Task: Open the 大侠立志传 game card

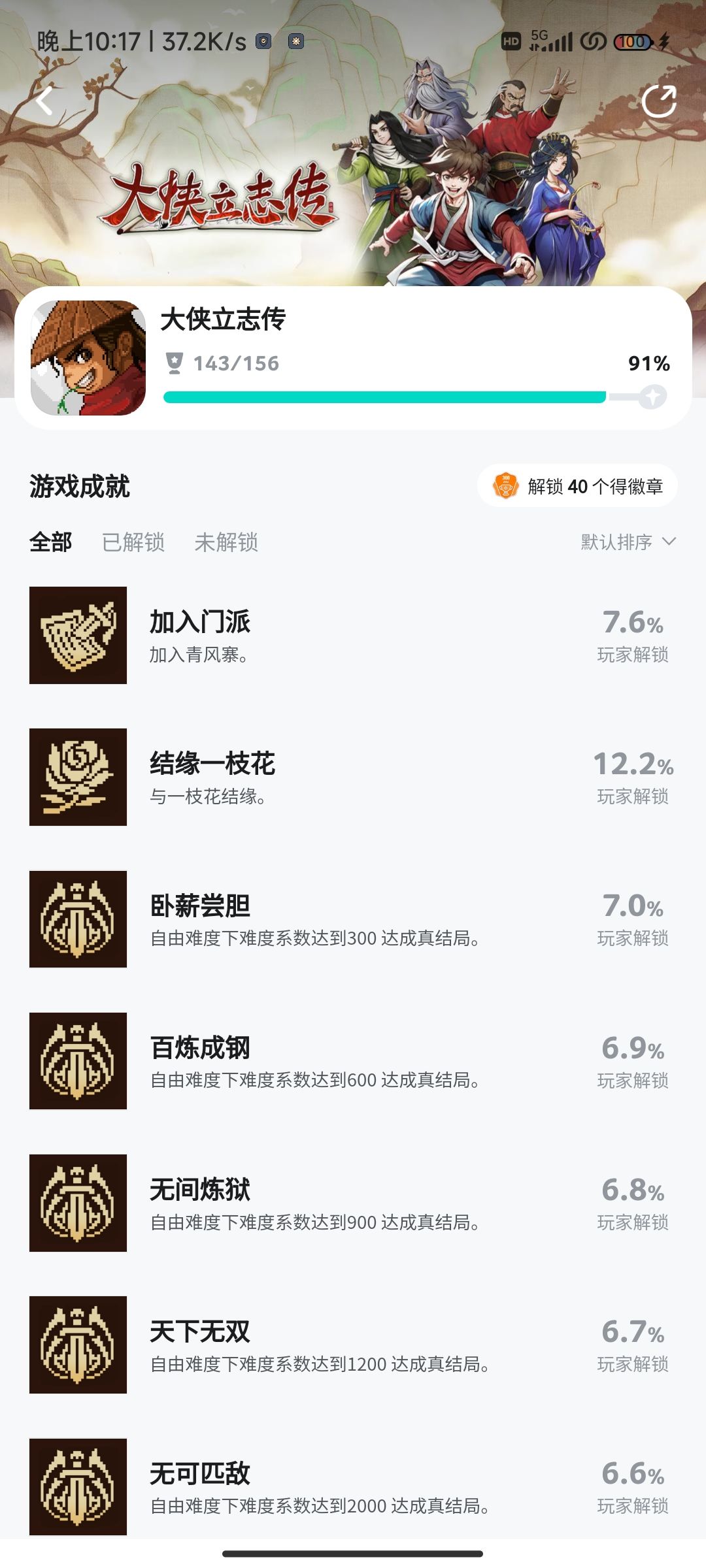Action: (x=353, y=358)
